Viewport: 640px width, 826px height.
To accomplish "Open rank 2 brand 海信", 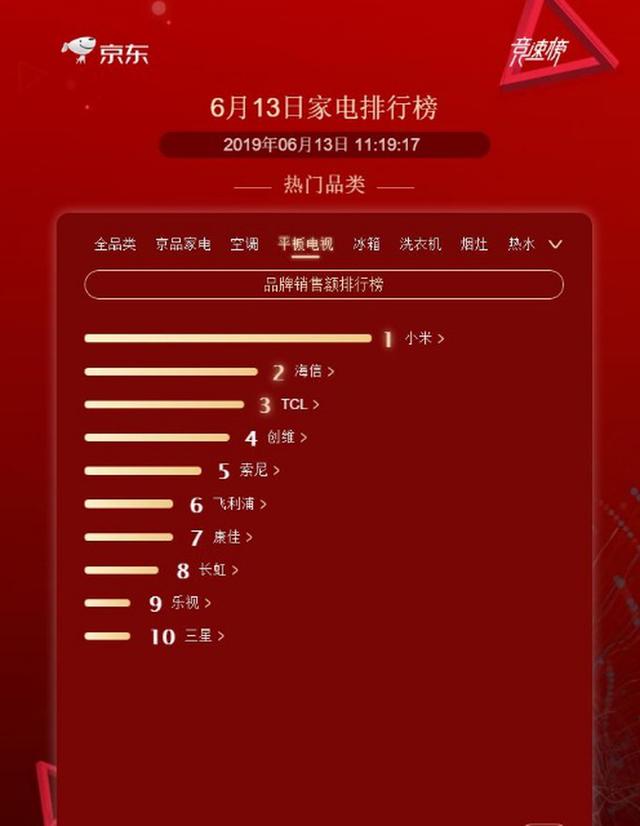I will click(313, 371).
